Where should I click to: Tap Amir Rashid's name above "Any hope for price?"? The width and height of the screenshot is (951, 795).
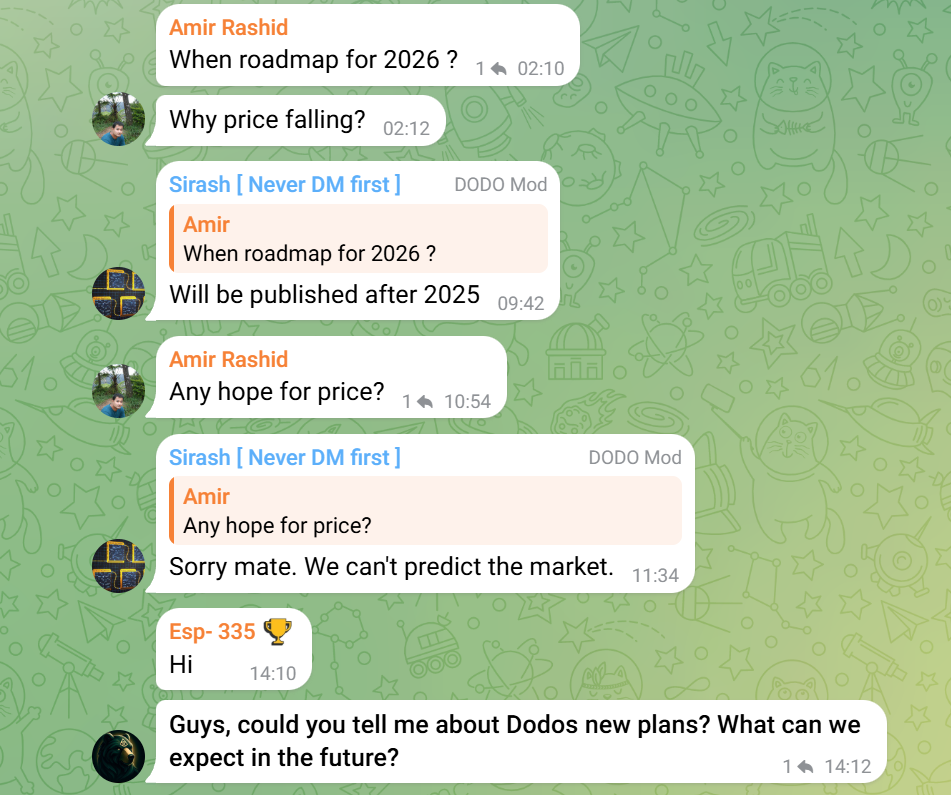tap(228, 359)
